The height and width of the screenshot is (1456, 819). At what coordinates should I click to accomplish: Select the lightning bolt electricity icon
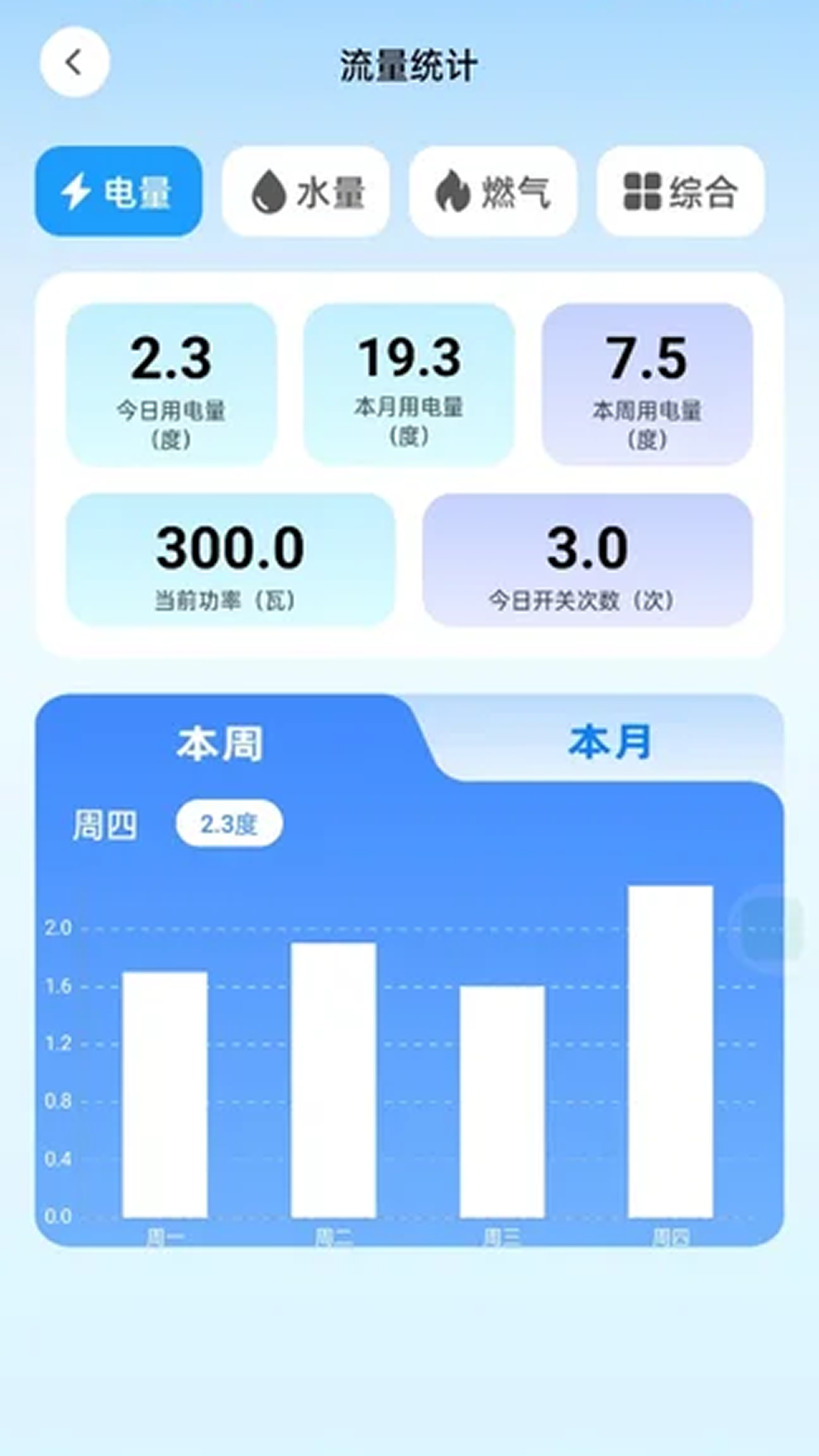coord(74,192)
